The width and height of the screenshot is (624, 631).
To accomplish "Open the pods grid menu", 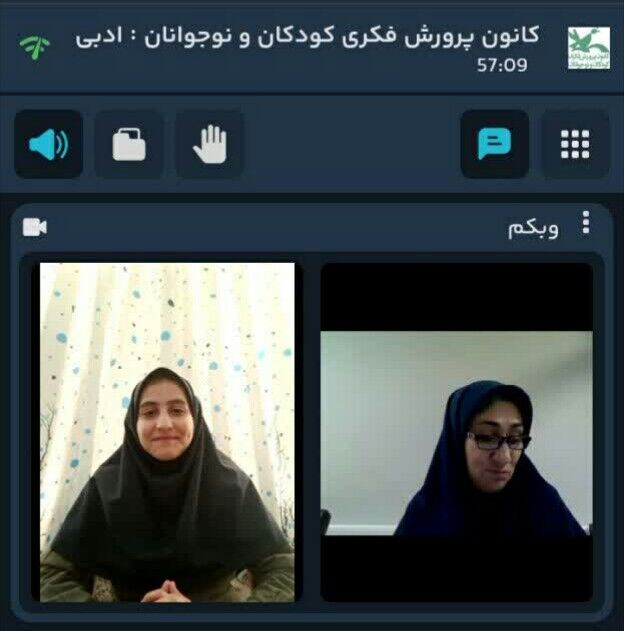I will [575, 146].
